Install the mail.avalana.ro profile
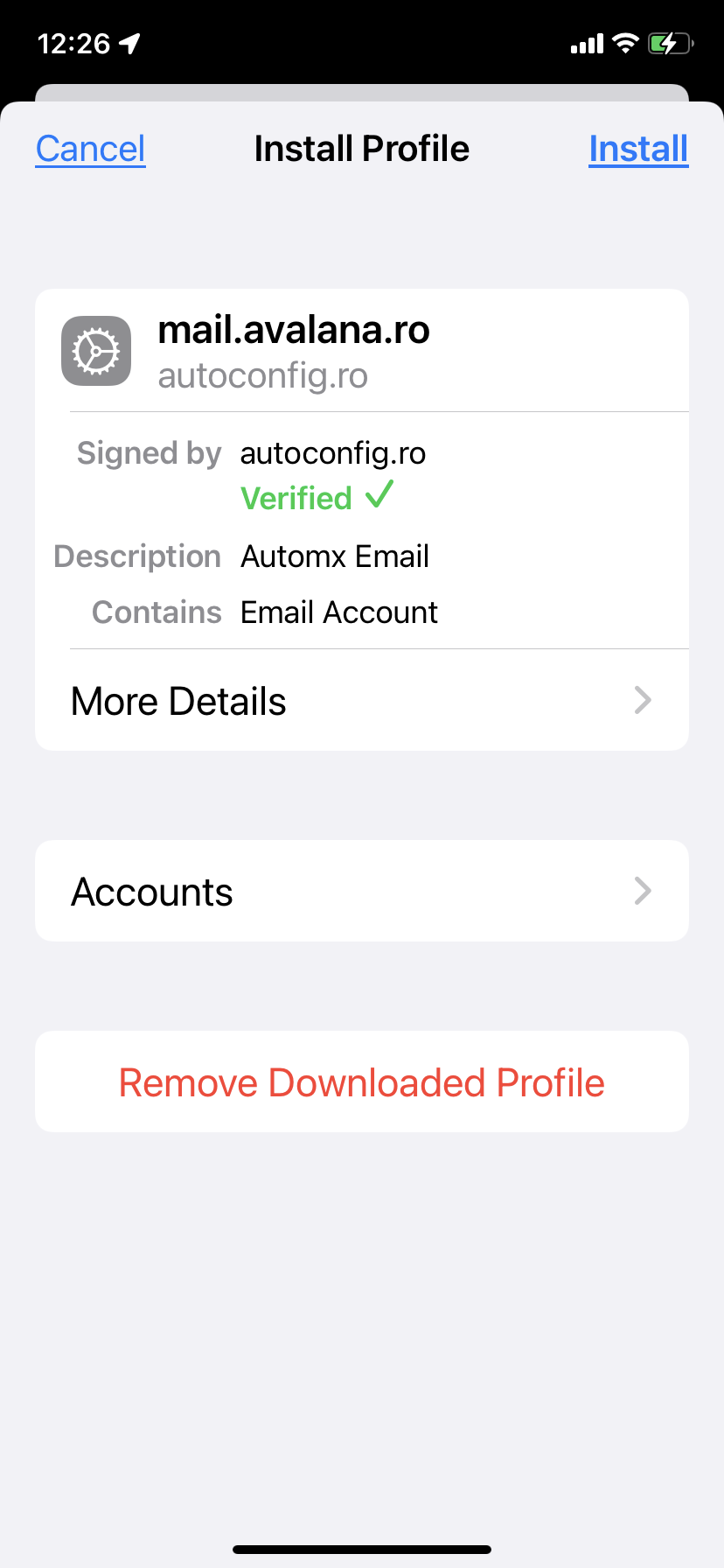Viewport: 724px width, 1568px height. pyautogui.click(x=637, y=149)
